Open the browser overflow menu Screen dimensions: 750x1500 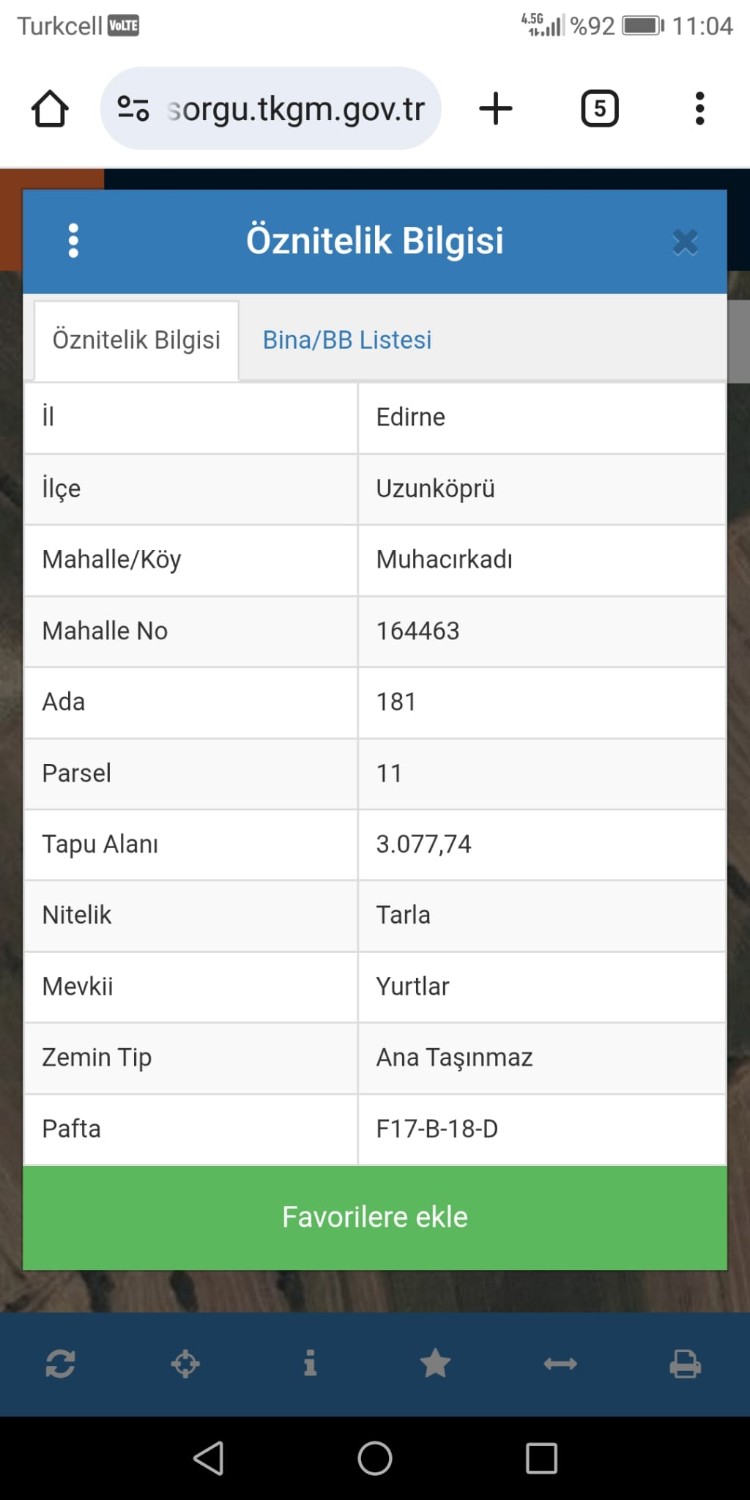698,108
